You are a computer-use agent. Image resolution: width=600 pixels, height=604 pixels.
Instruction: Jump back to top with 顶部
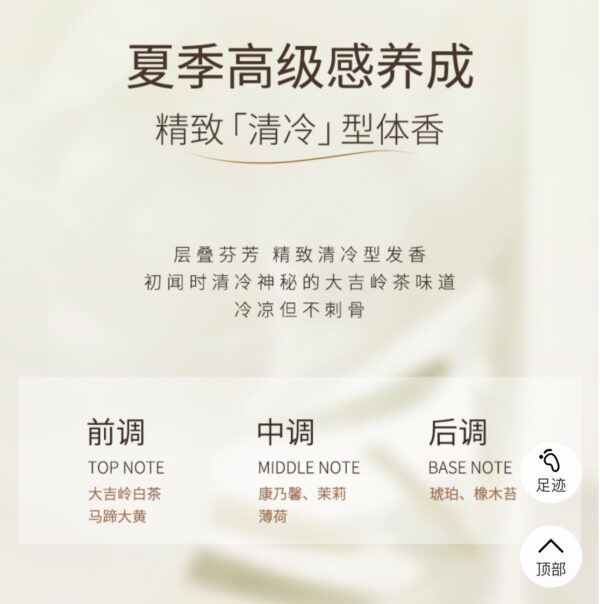coord(550,556)
